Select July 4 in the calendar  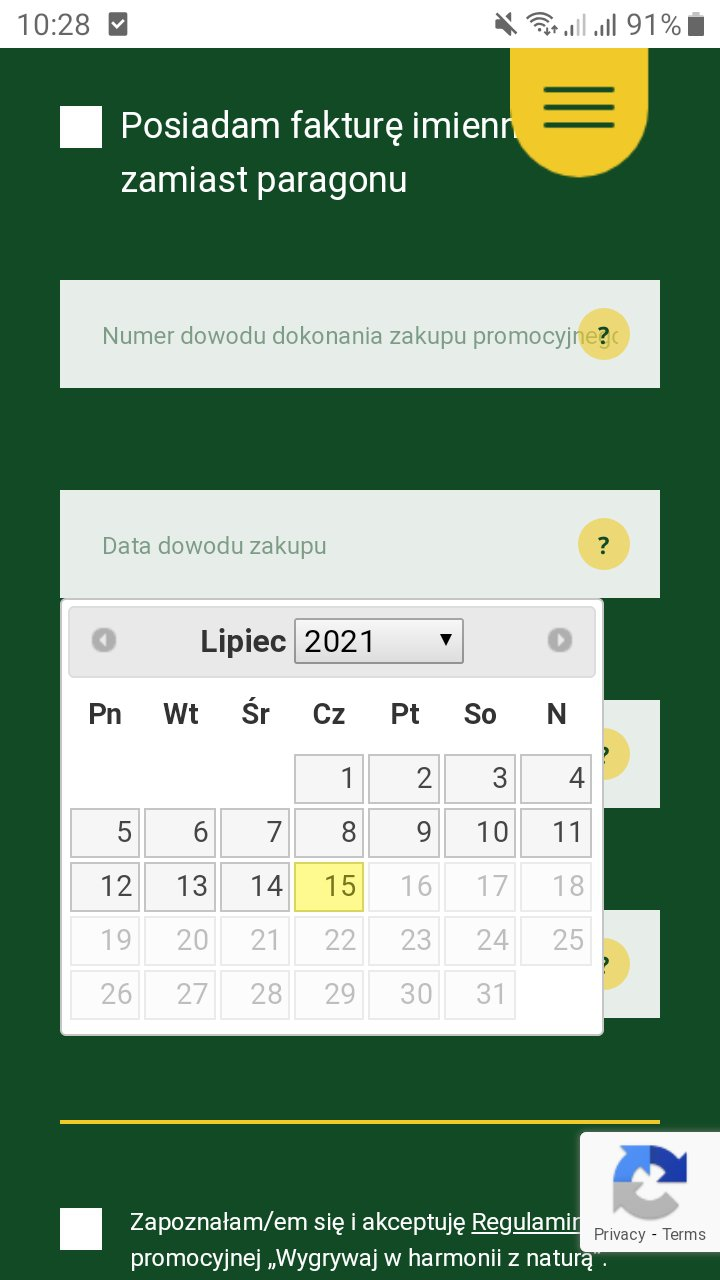point(556,779)
